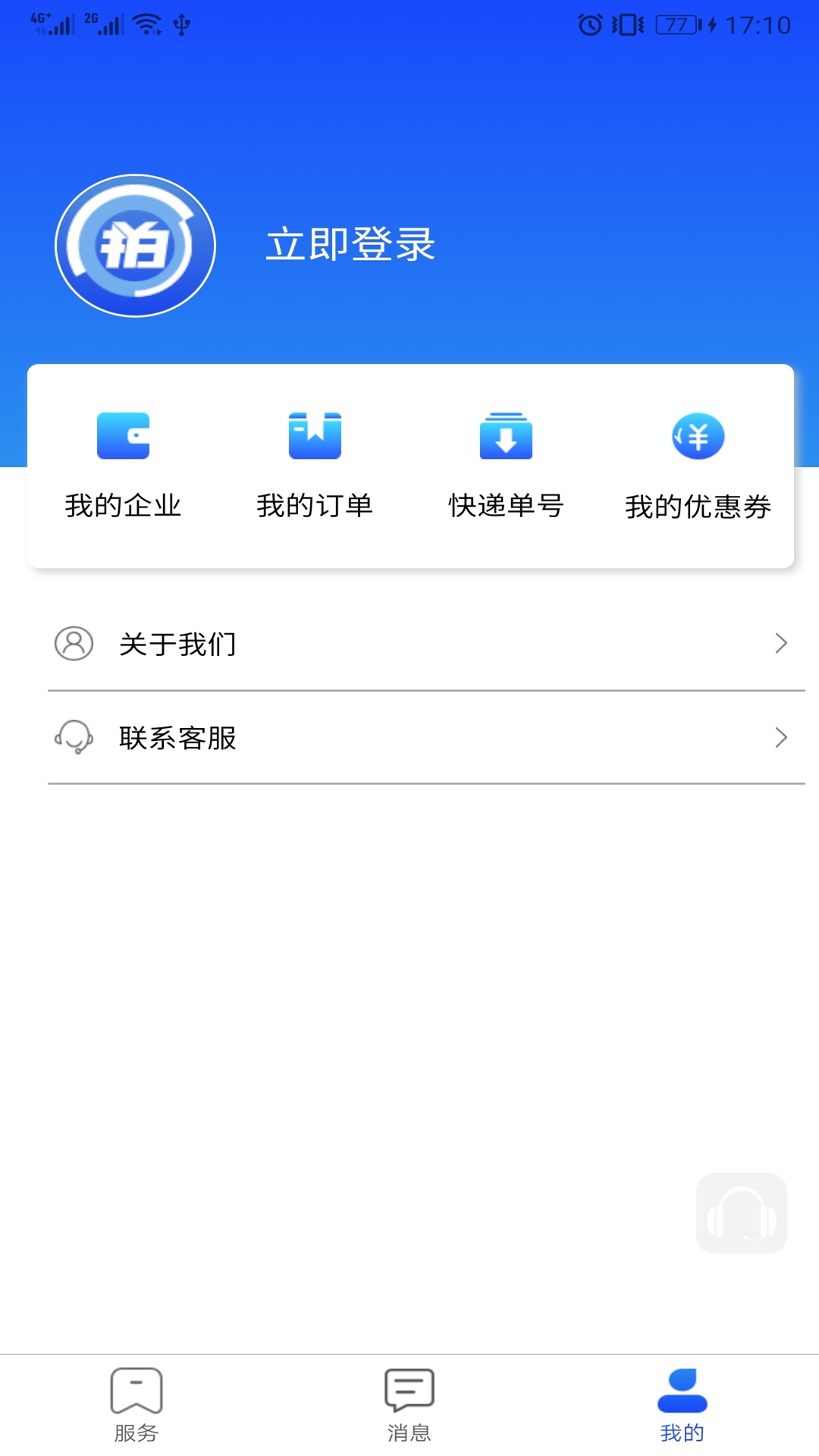Open the 关于我们 row
The width and height of the screenshot is (819, 1456).
pyautogui.click(x=422, y=644)
